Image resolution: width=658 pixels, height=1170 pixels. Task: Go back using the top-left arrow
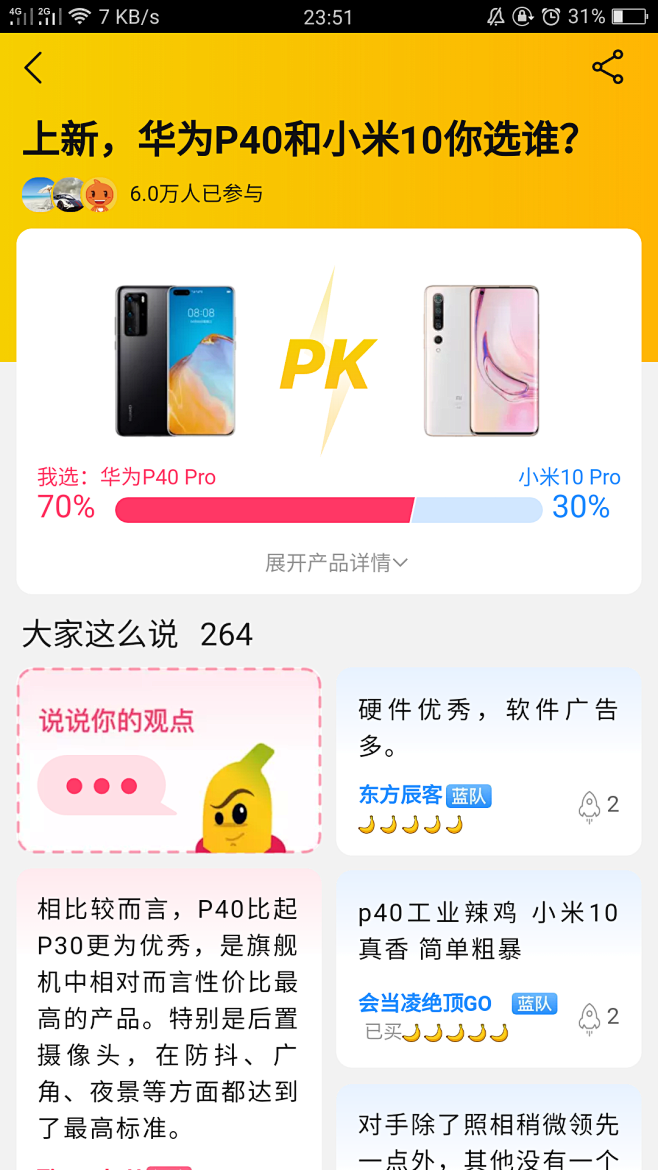point(34,68)
